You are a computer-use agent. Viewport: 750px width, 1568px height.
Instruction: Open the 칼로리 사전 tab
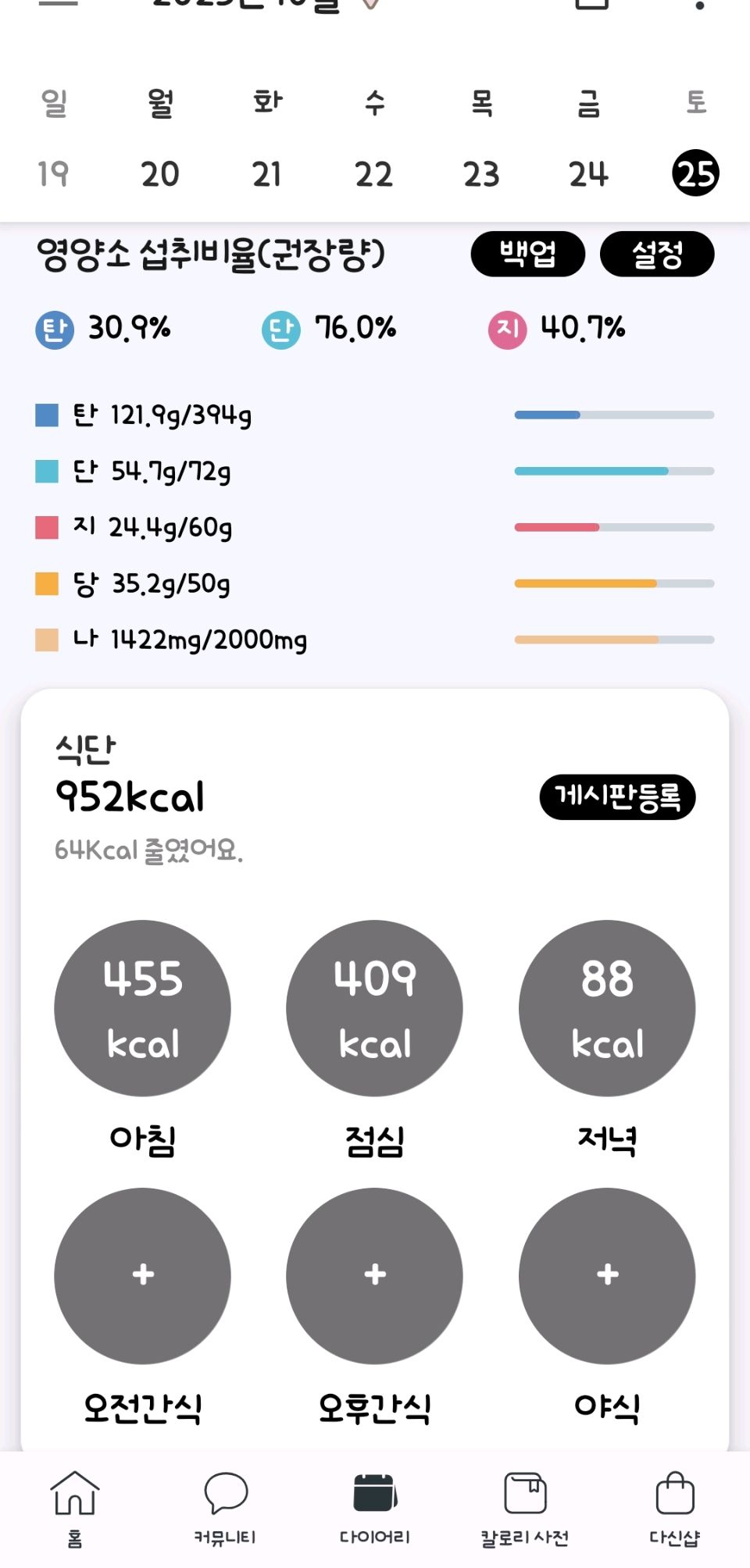pyautogui.click(x=525, y=1507)
